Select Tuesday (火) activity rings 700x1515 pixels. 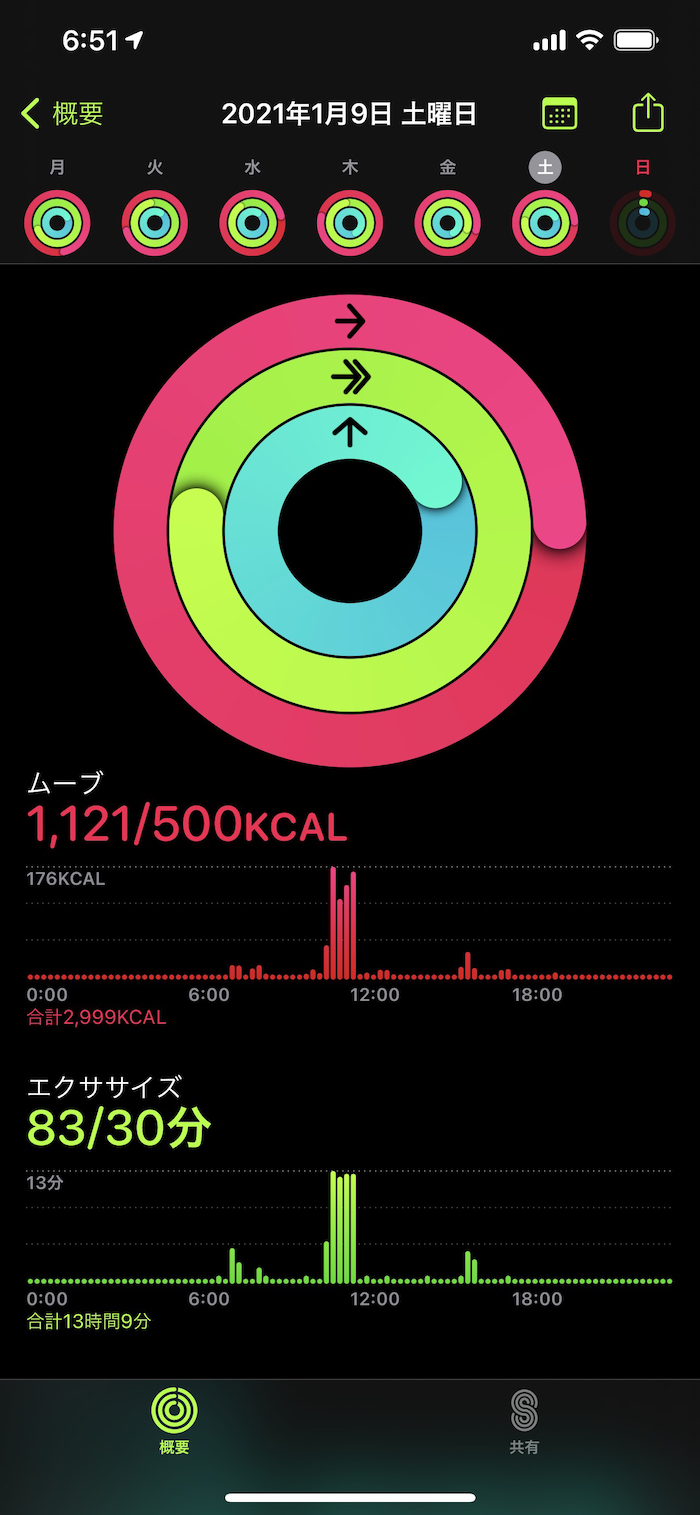pos(155,222)
